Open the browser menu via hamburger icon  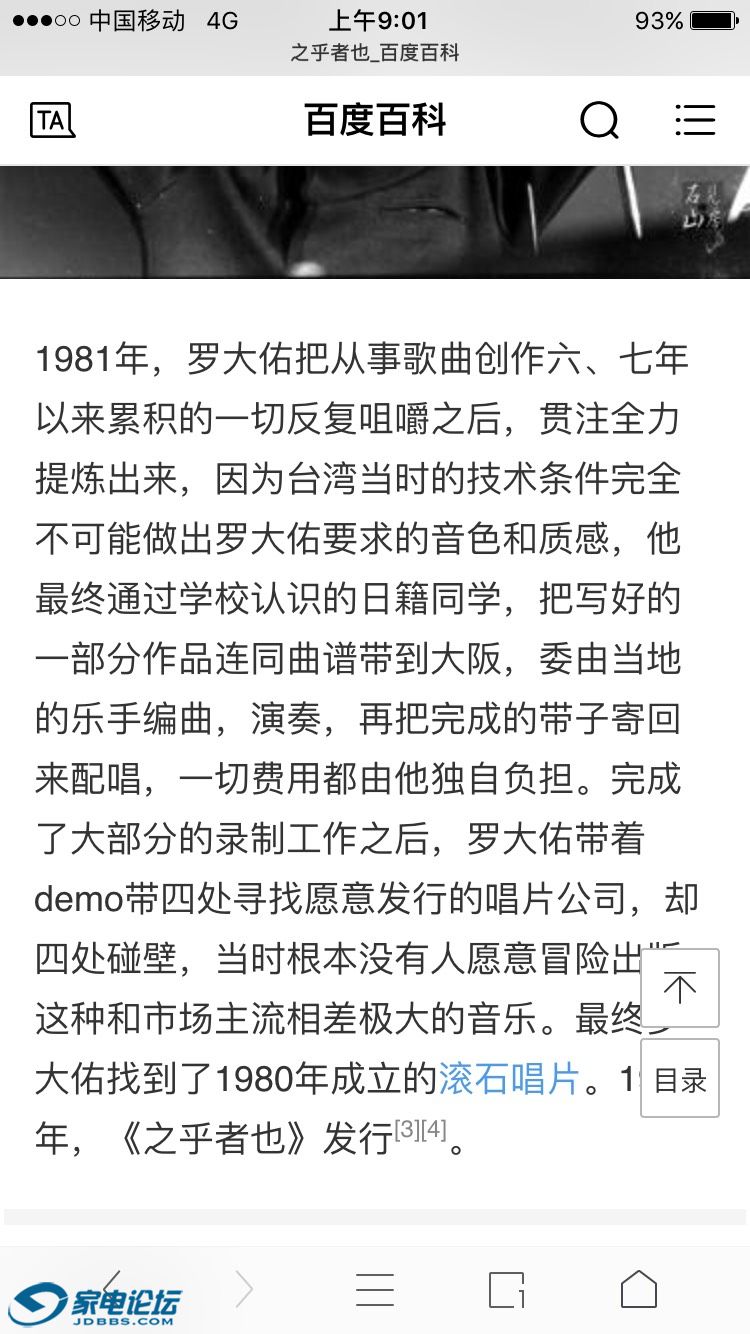pyautogui.click(x=374, y=1289)
